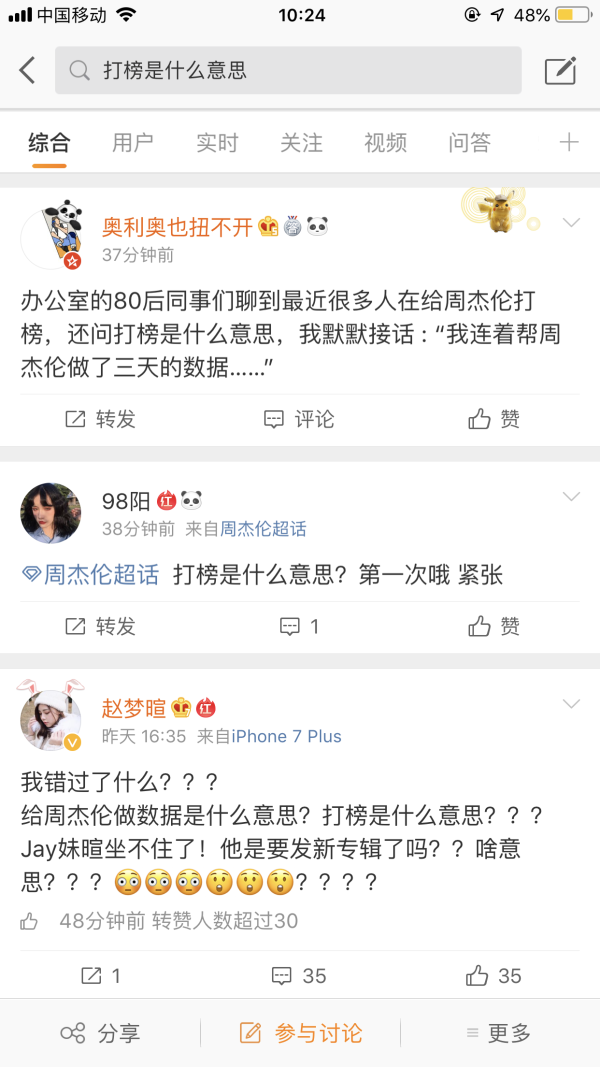Image resolution: width=600 pixels, height=1067 pixels.
Task: Switch to the 用户 tab
Action: [x=133, y=143]
